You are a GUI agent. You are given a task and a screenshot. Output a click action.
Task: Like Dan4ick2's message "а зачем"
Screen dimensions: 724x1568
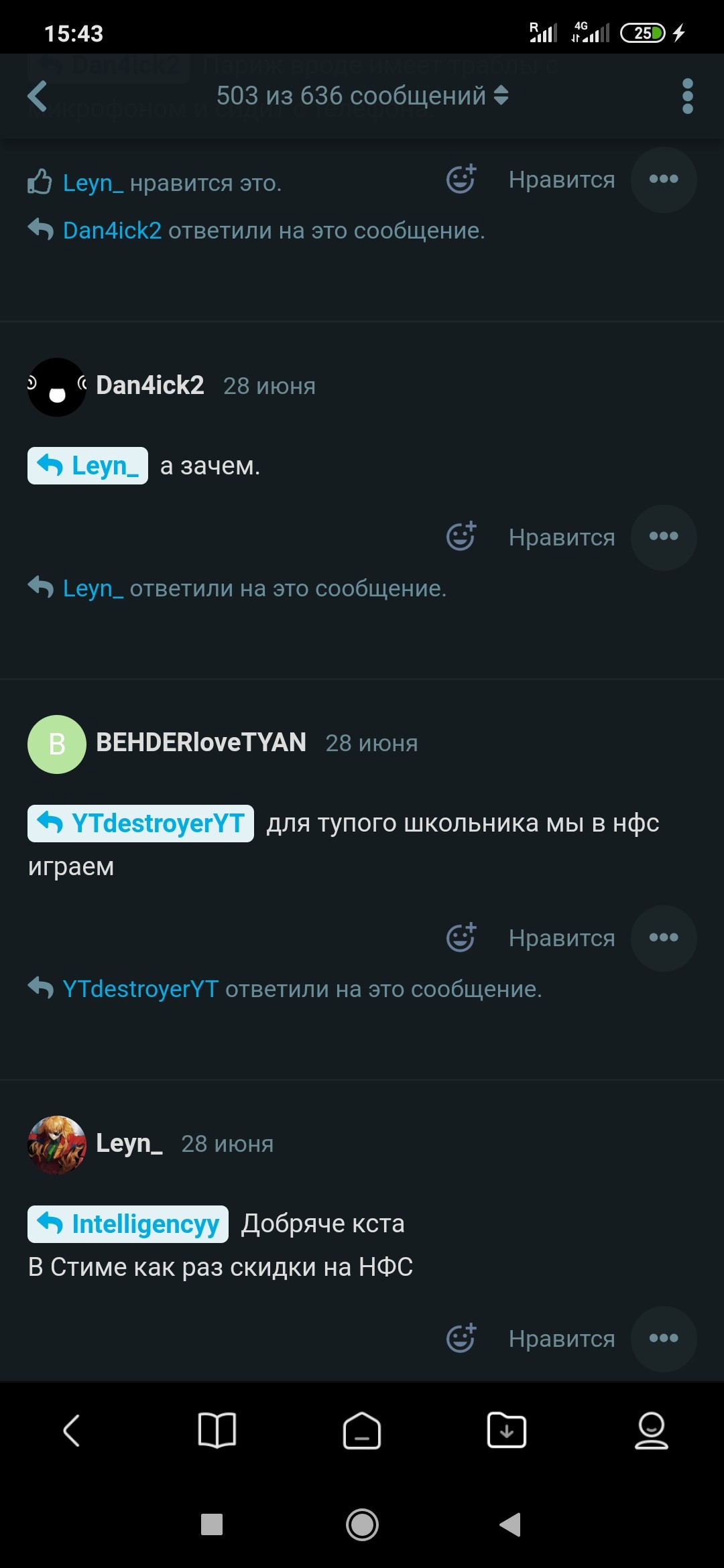click(561, 537)
